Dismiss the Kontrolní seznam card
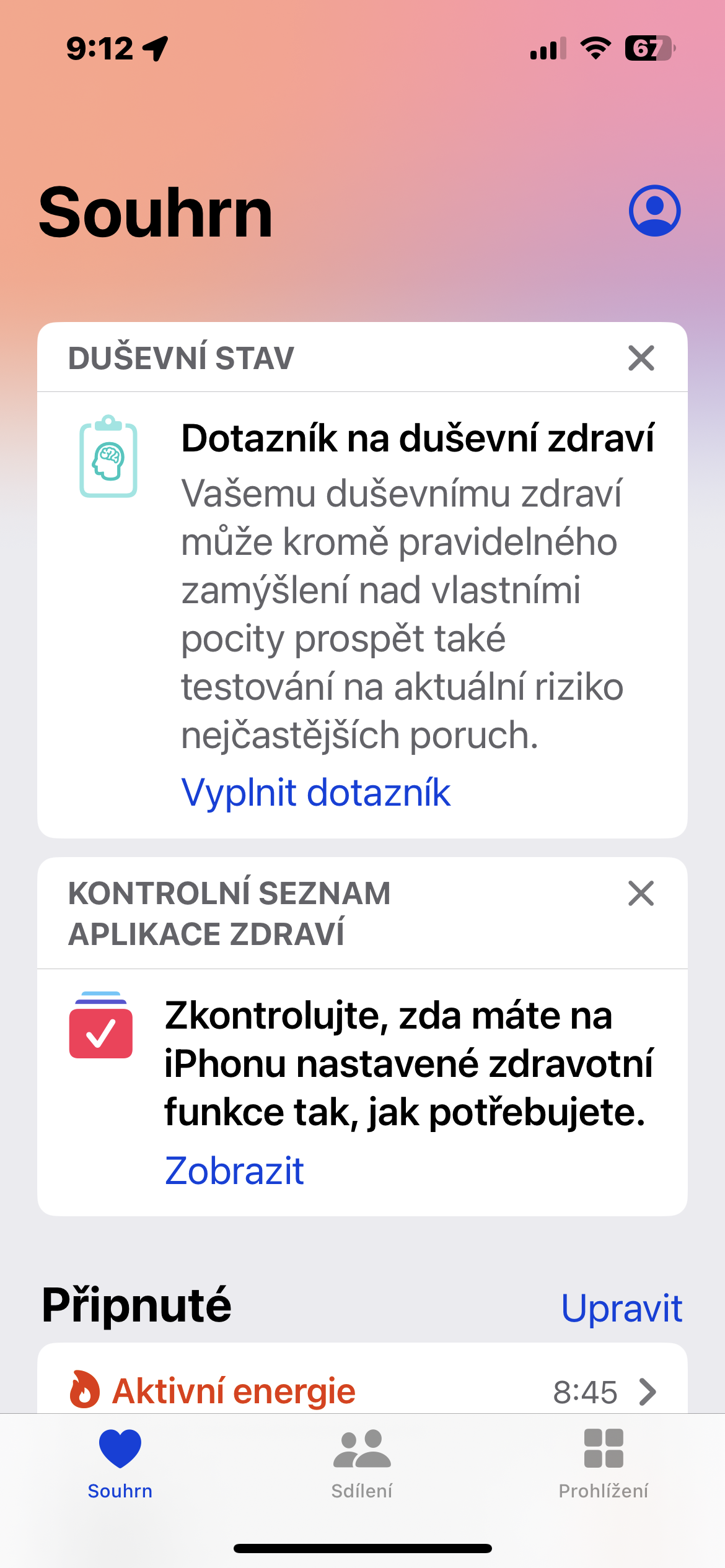 point(641,893)
